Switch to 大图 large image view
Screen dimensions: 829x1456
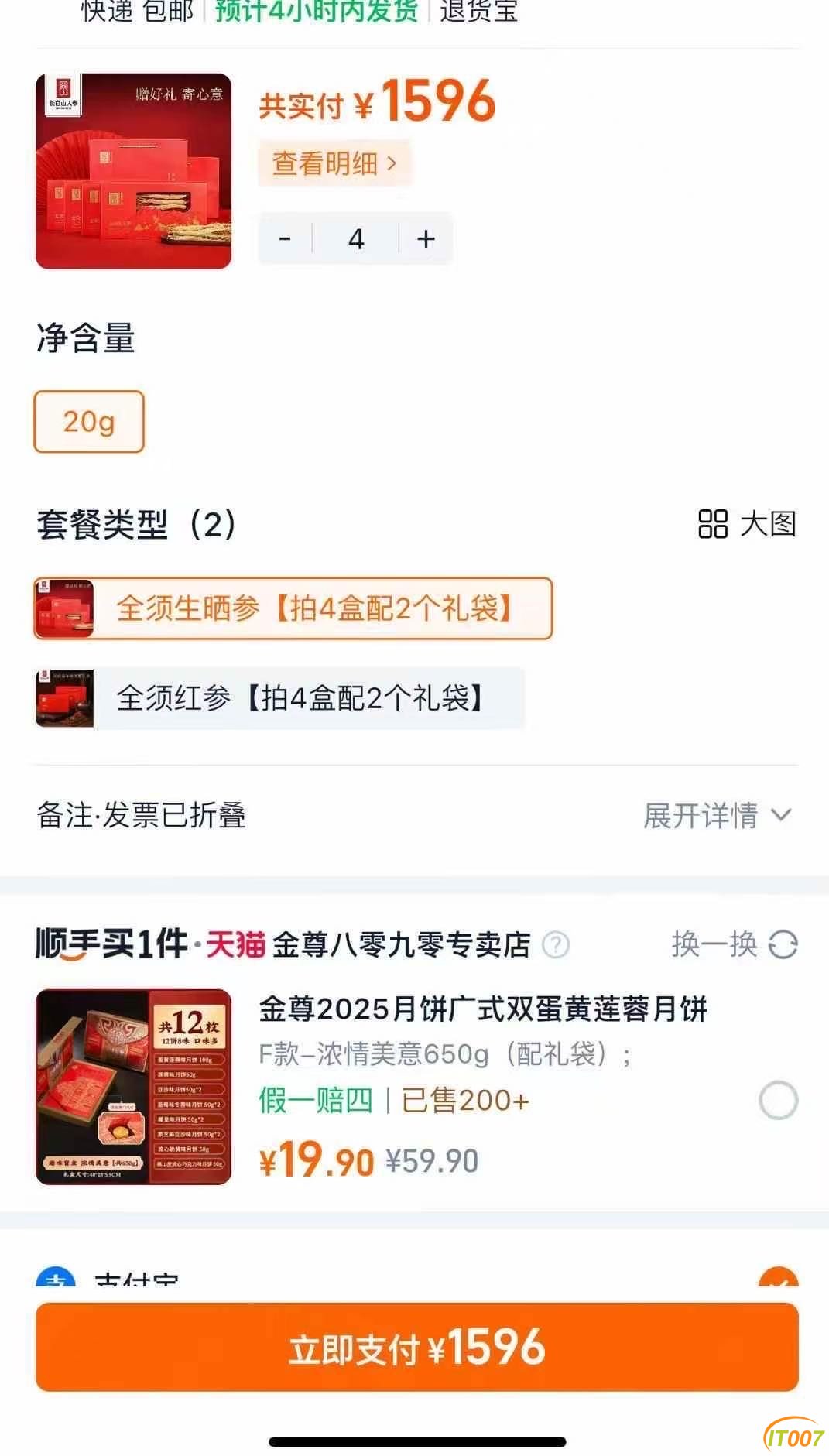747,524
